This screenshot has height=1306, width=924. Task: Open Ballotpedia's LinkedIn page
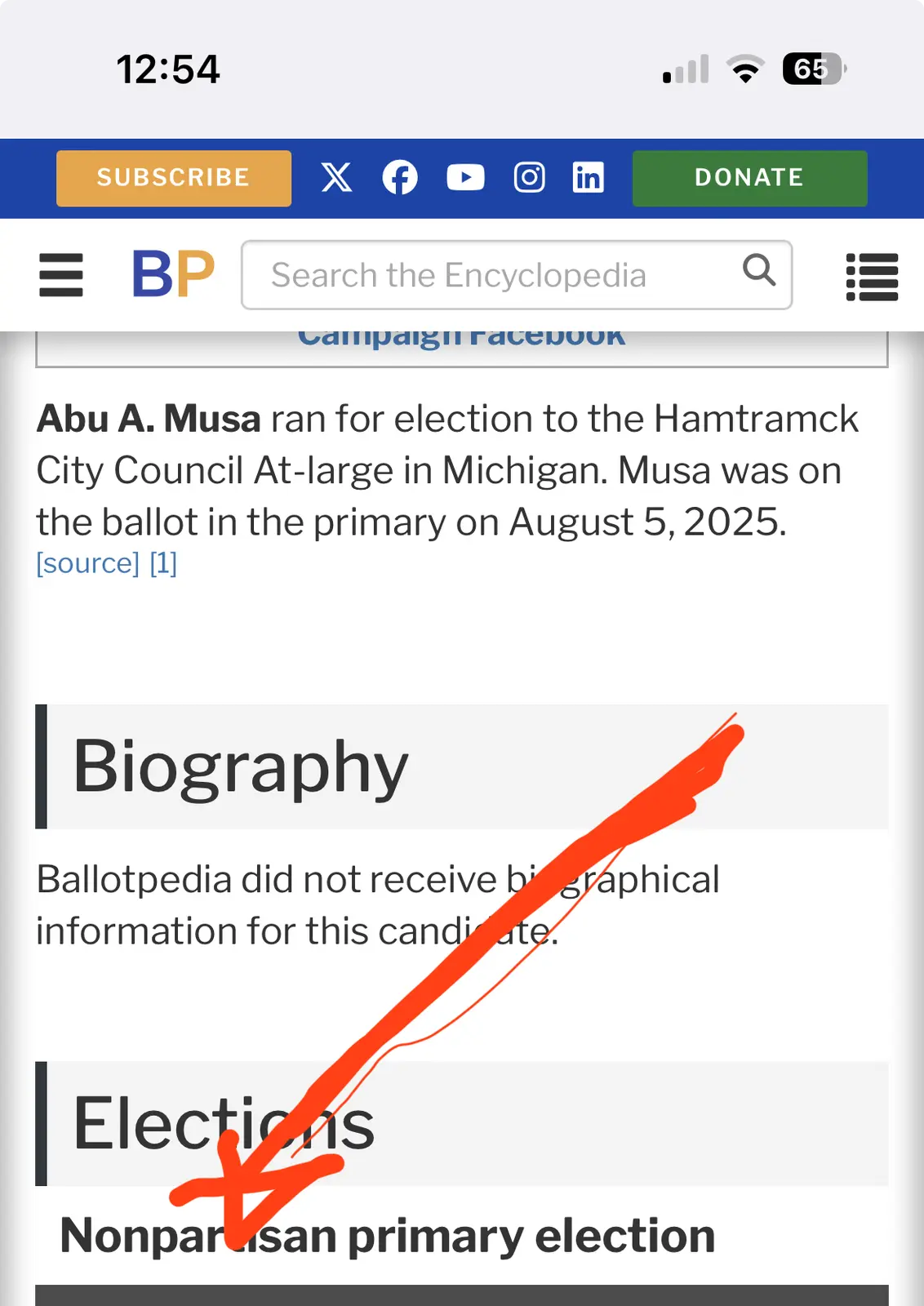pos(588,177)
